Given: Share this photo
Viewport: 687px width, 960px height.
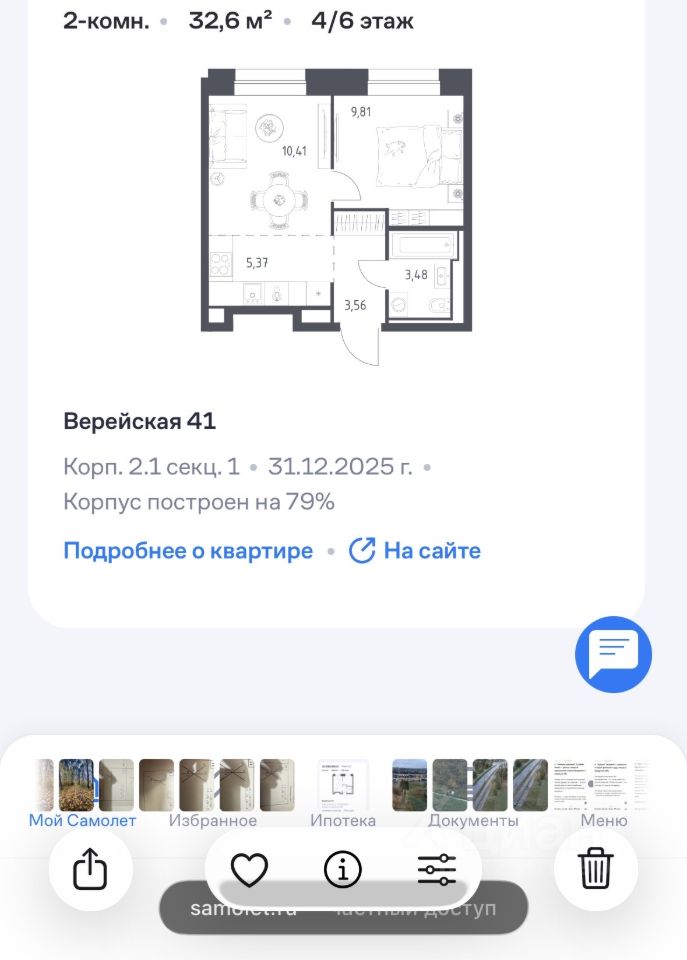Looking at the screenshot, I should tap(90, 869).
